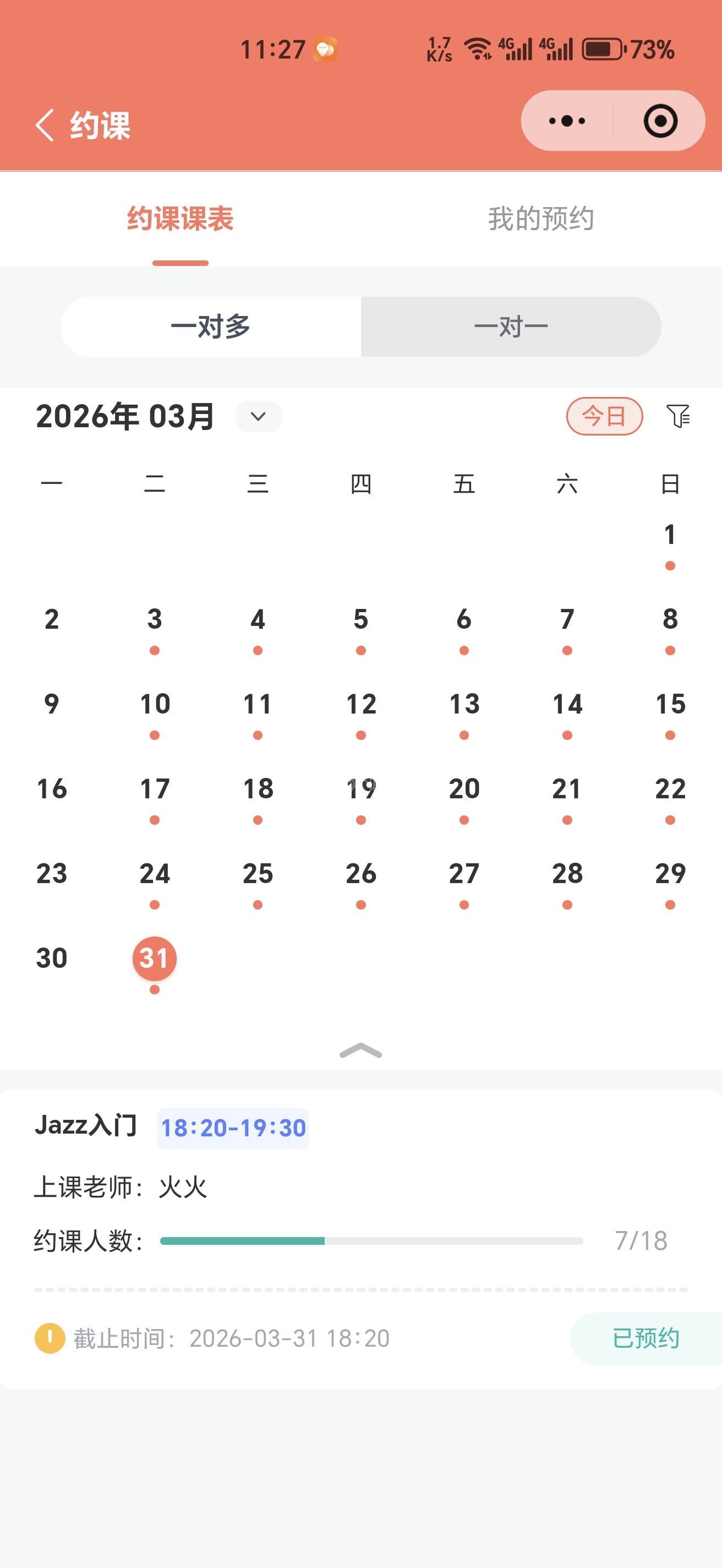This screenshot has height=1568, width=722.
Task: Open the mini program overflow menu
Action: (x=567, y=121)
